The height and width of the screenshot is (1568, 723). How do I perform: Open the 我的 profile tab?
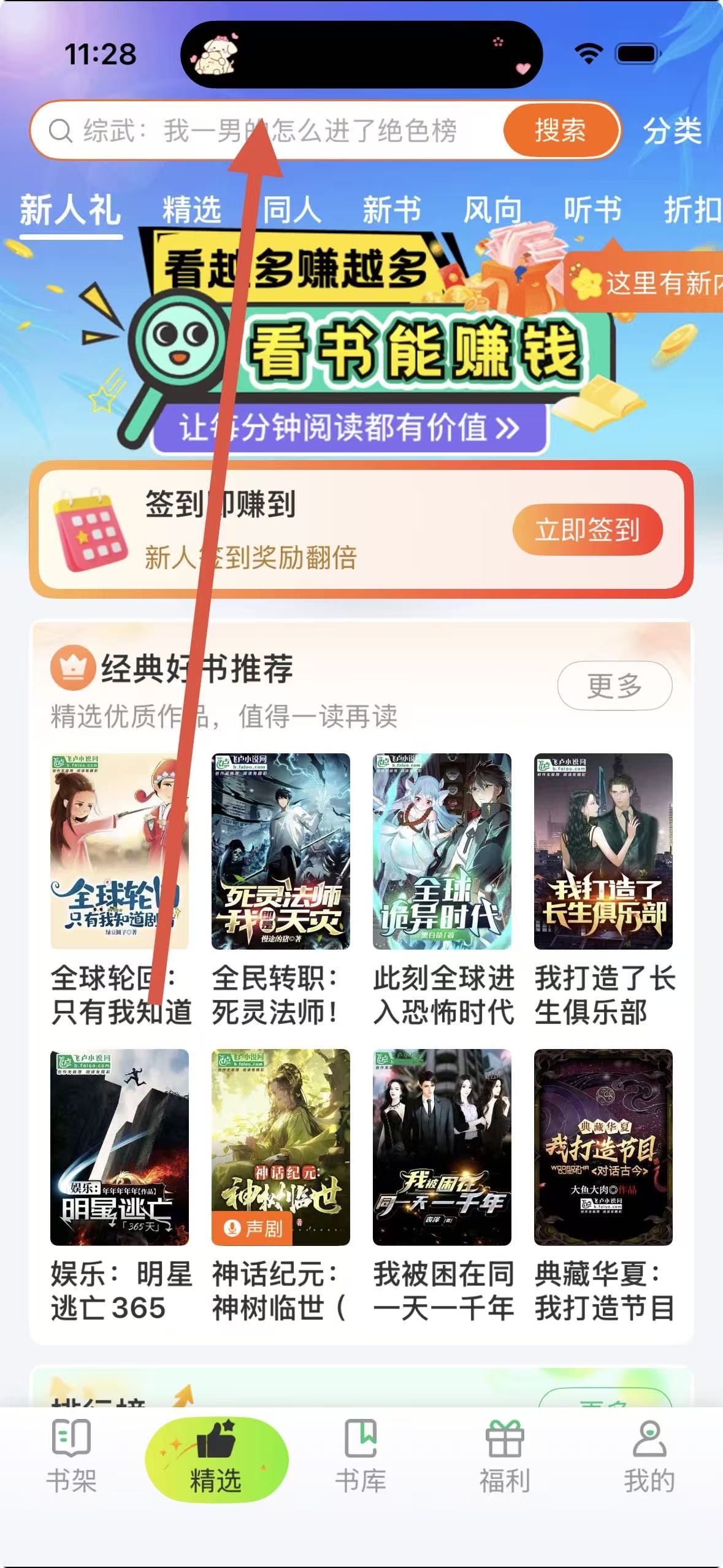[x=649, y=1457]
